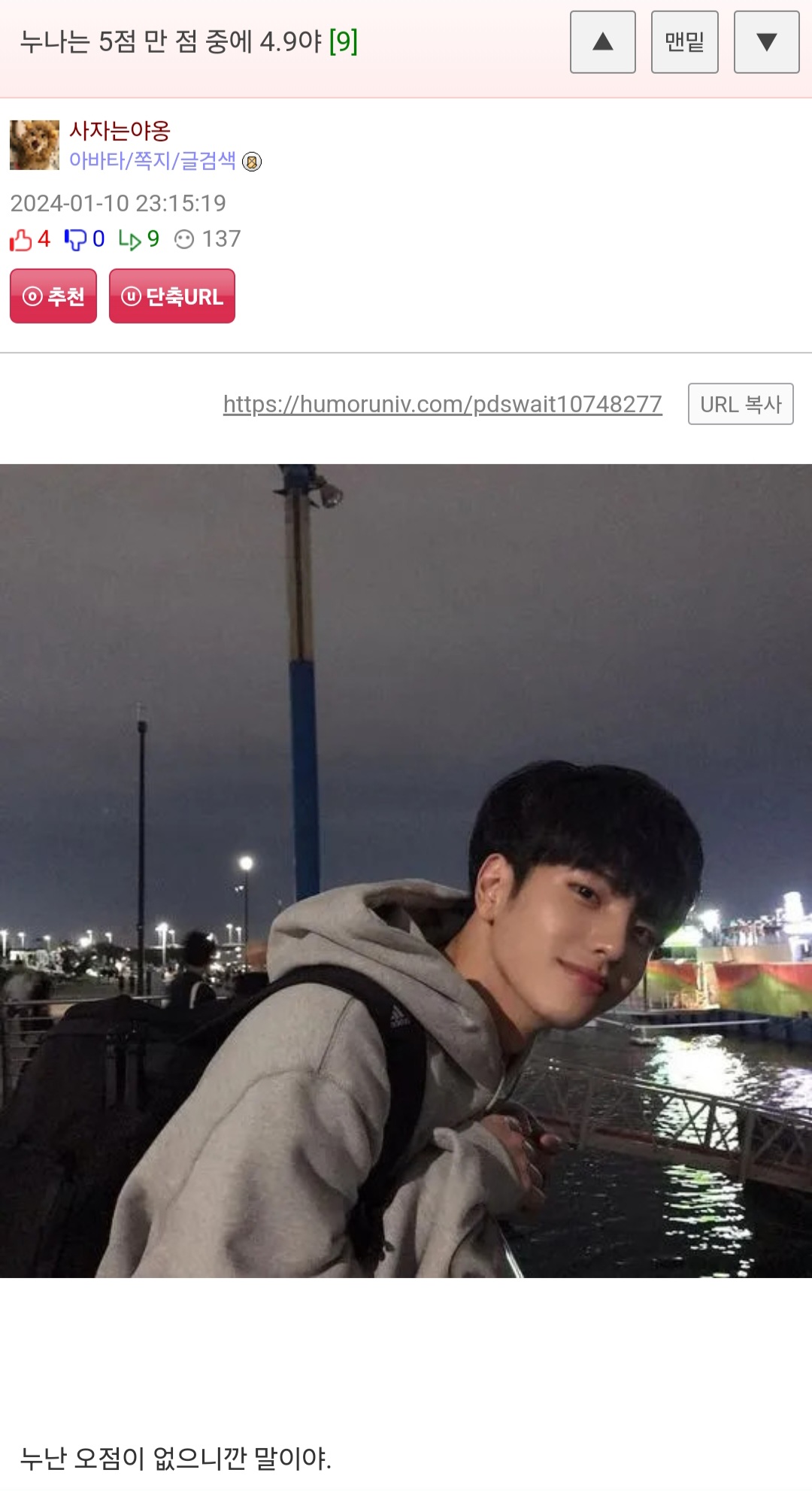Viewport: 812px width, 1491px height.
Task: Recommend the post with 추천 button
Action: pyautogui.click(x=53, y=296)
